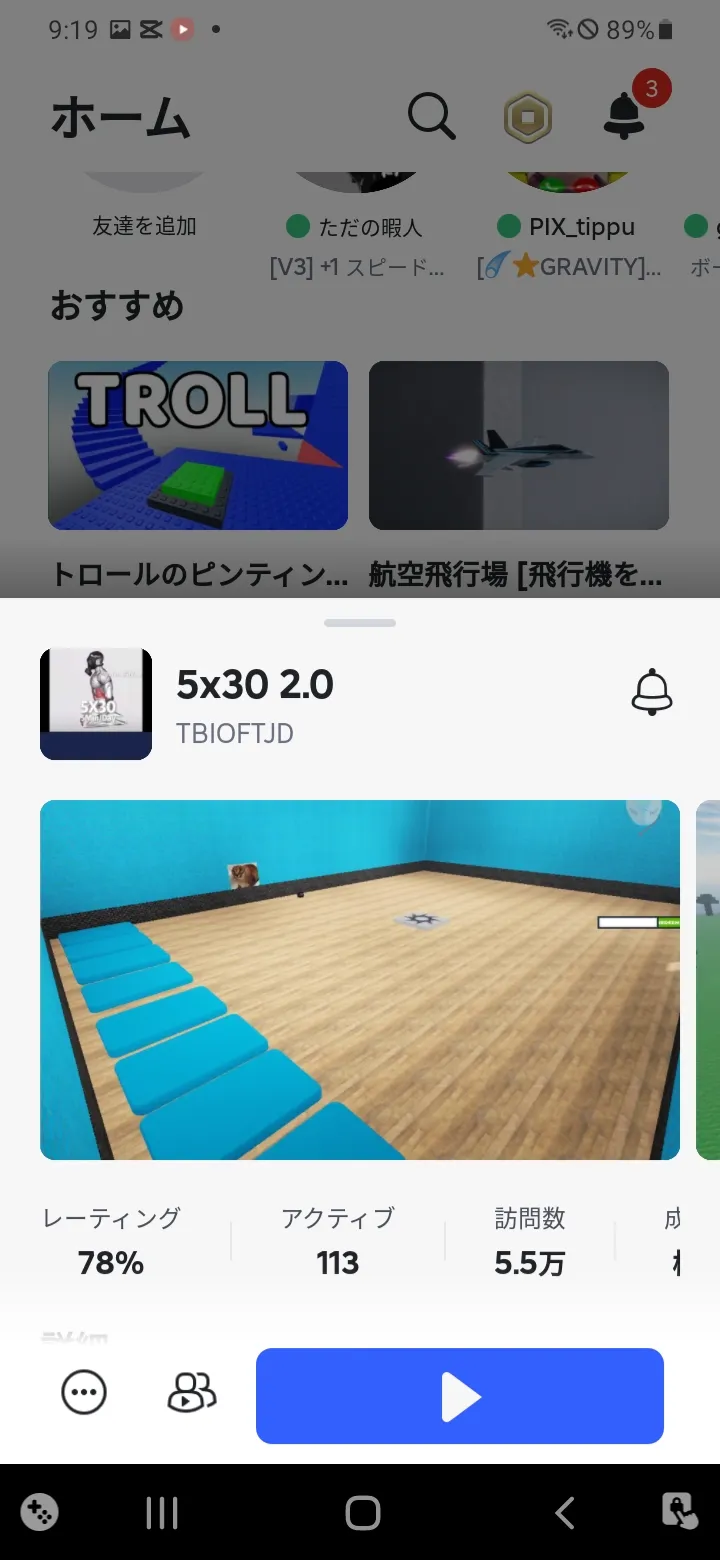Image resolution: width=720 pixels, height=1560 pixels.
Task: Open the Robux coin icon
Action: [x=527, y=118]
